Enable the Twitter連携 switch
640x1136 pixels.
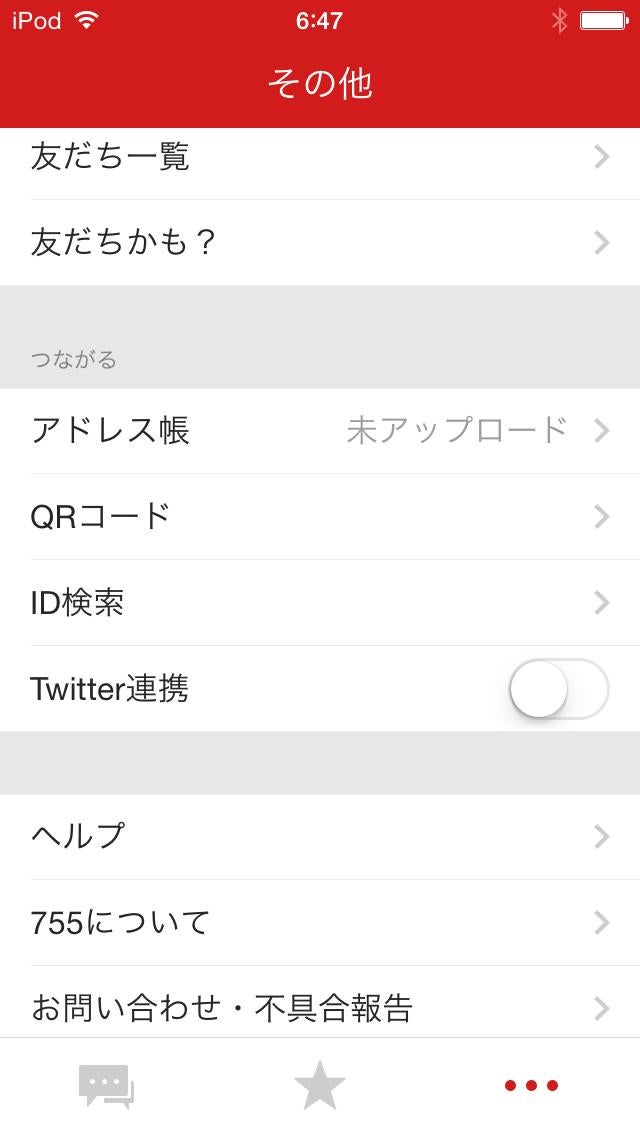(x=559, y=689)
